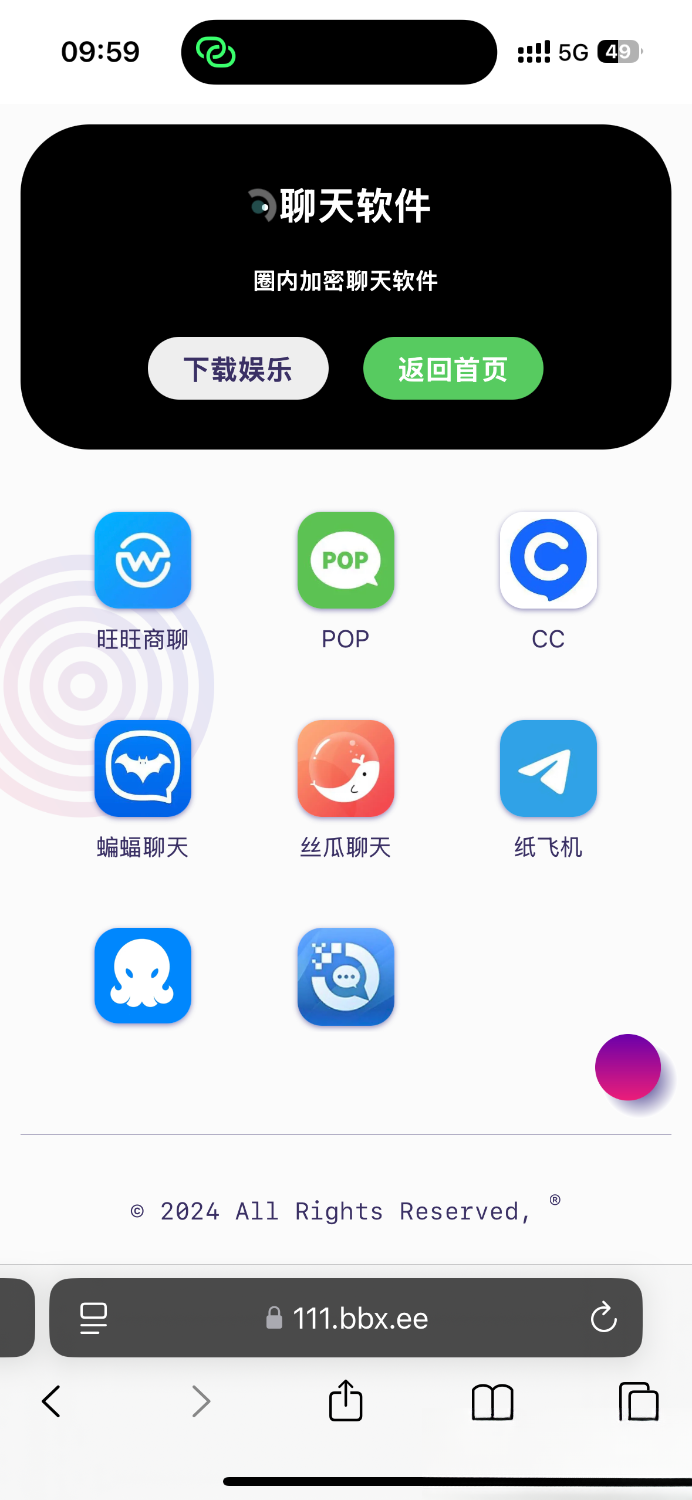The height and width of the screenshot is (1500, 692).
Task: Open Safari bookmarks
Action: [492, 1402]
